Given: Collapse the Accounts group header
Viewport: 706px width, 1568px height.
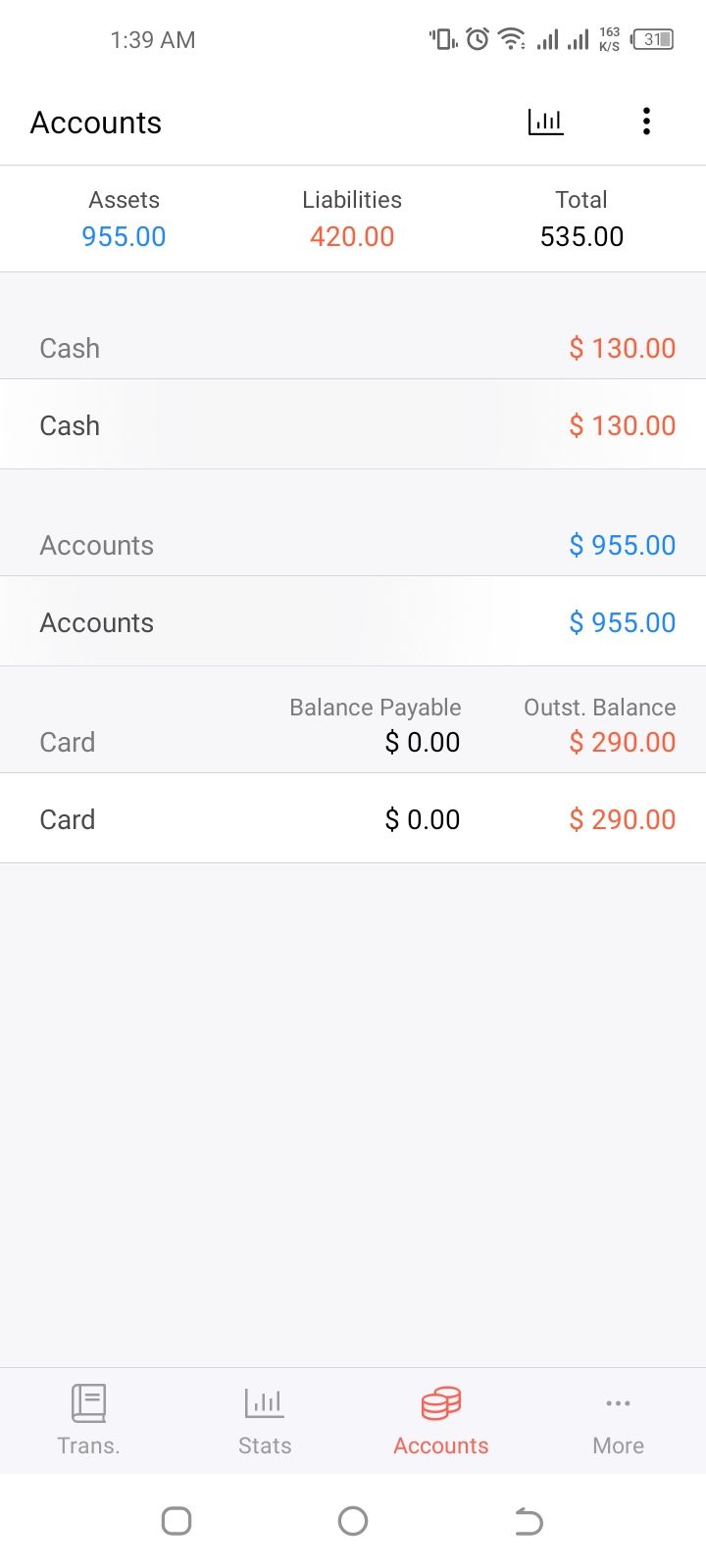Looking at the screenshot, I should tap(353, 545).
